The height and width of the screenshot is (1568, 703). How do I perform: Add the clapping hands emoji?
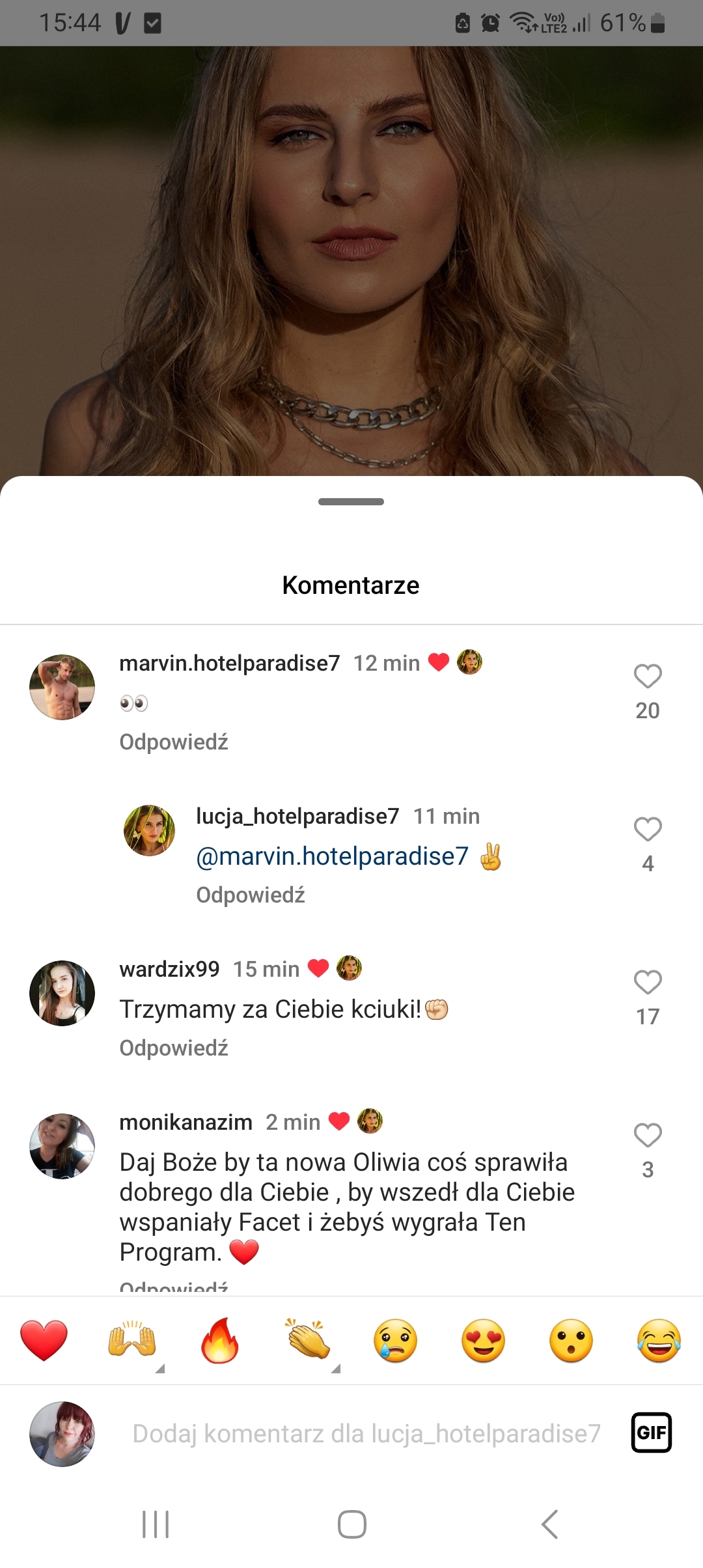307,1340
